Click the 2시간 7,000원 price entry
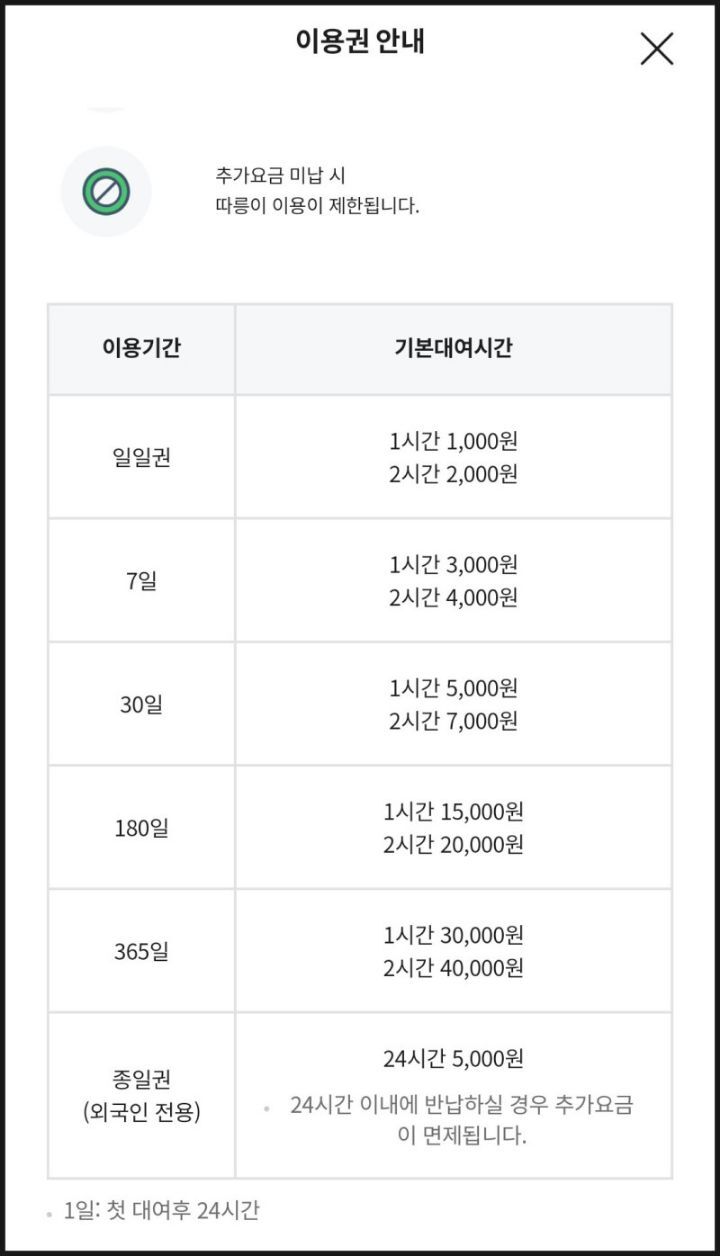Image resolution: width=720 pixels, height=1256 pixels. [x=457, y=722]
